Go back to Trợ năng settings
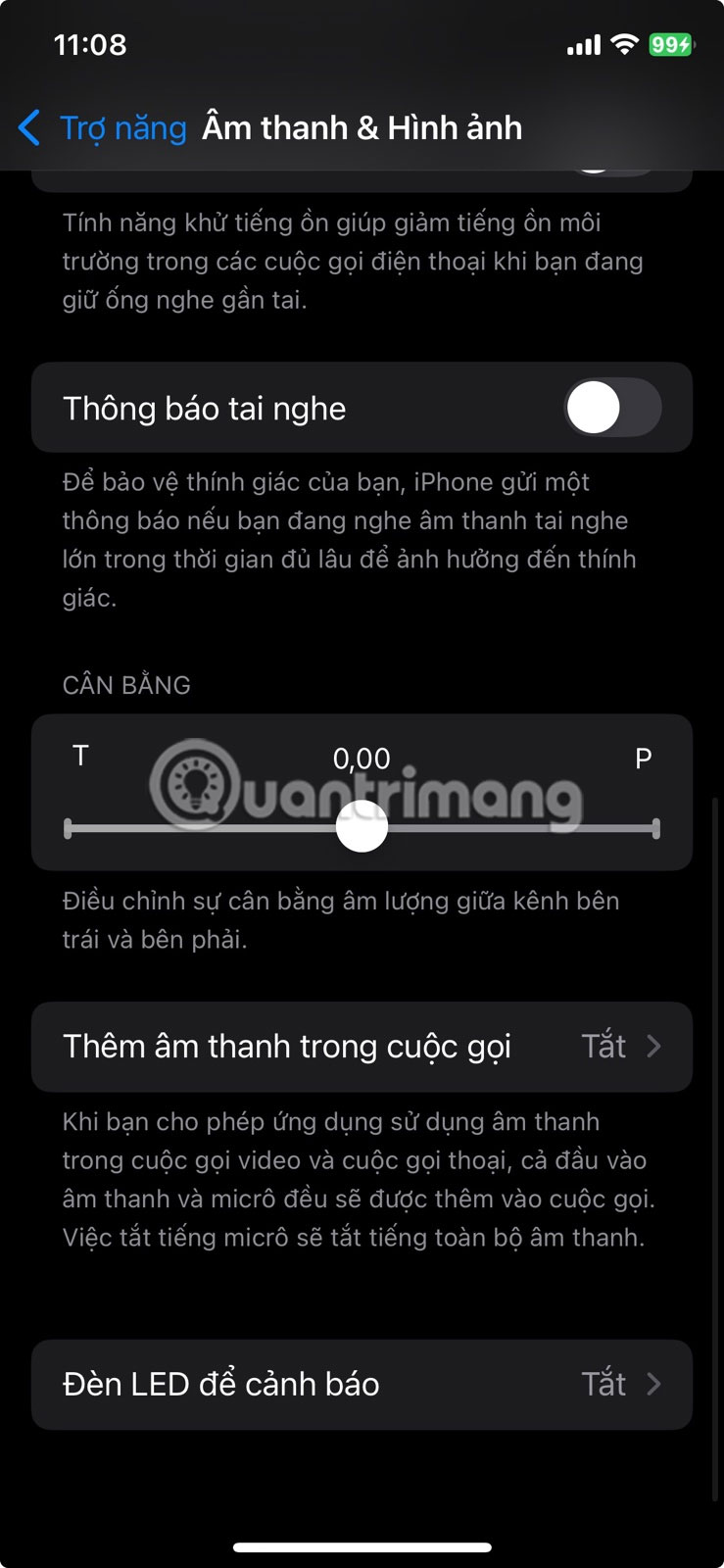724x1568 pixels. [102, 128]
